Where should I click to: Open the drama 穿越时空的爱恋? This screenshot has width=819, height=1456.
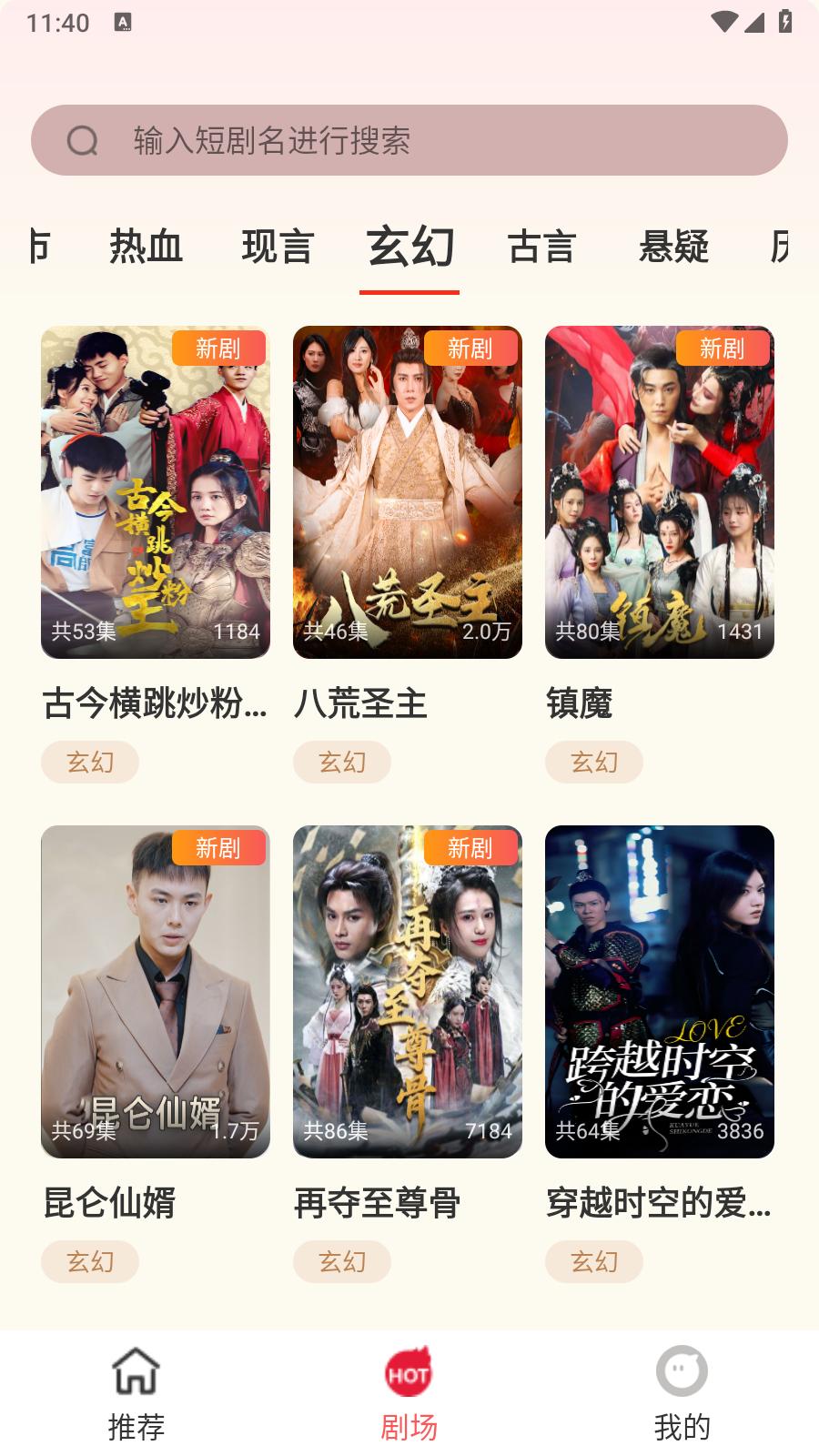tap(660, 992)
